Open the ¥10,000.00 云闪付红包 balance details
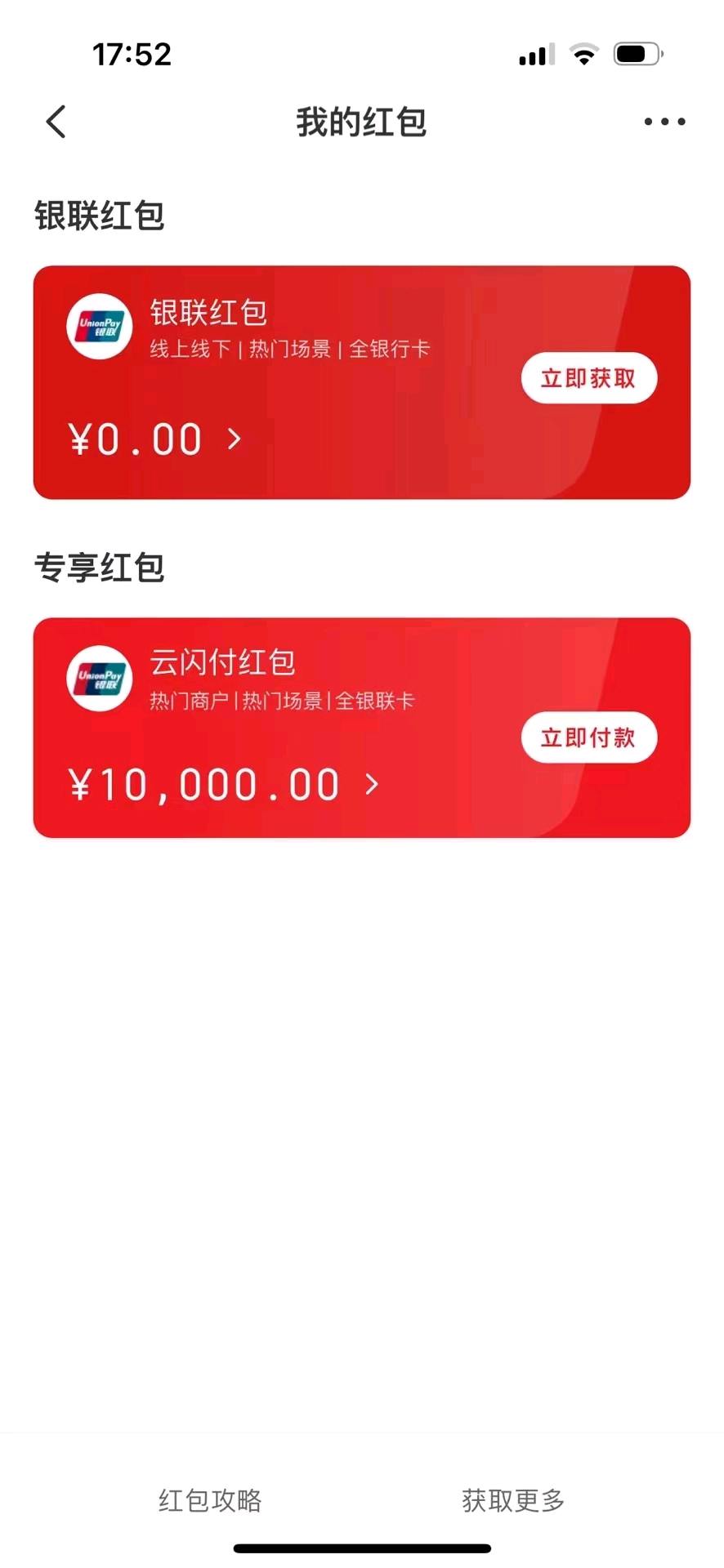This screenshot has height=1568, width=724. (x=224, y=785)
